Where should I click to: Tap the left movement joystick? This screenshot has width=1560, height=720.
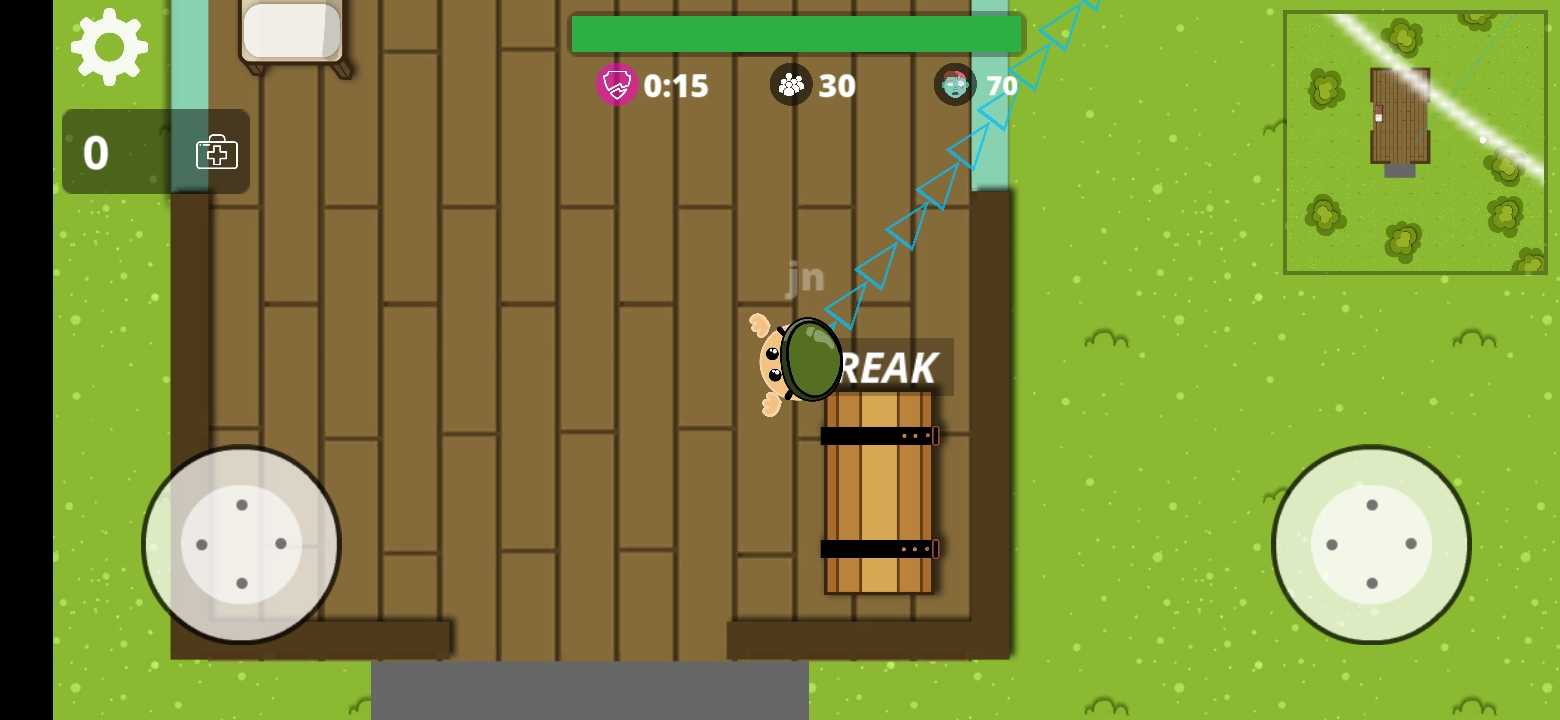coord(241,544)
